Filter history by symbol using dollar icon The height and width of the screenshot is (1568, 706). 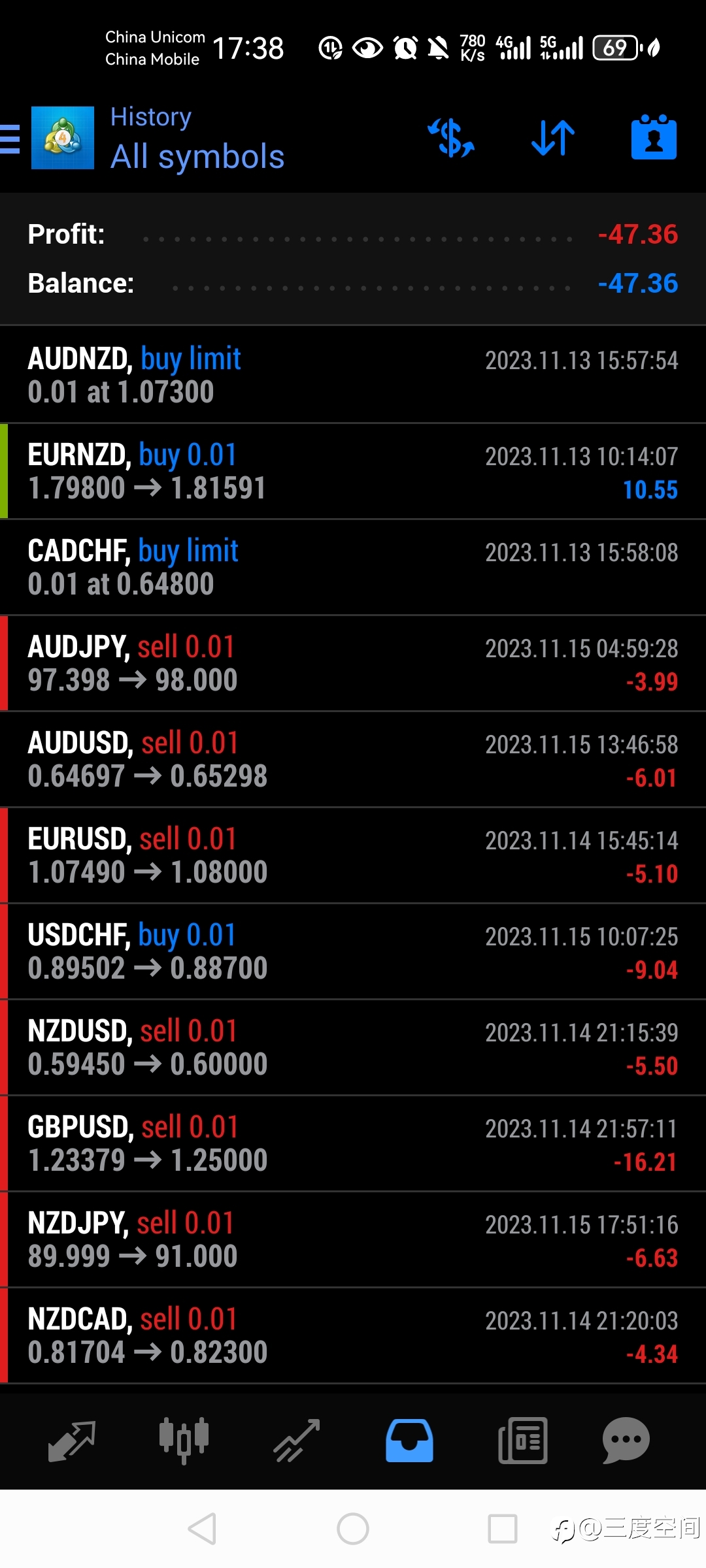pyautogui.click(x=451, y=138)
